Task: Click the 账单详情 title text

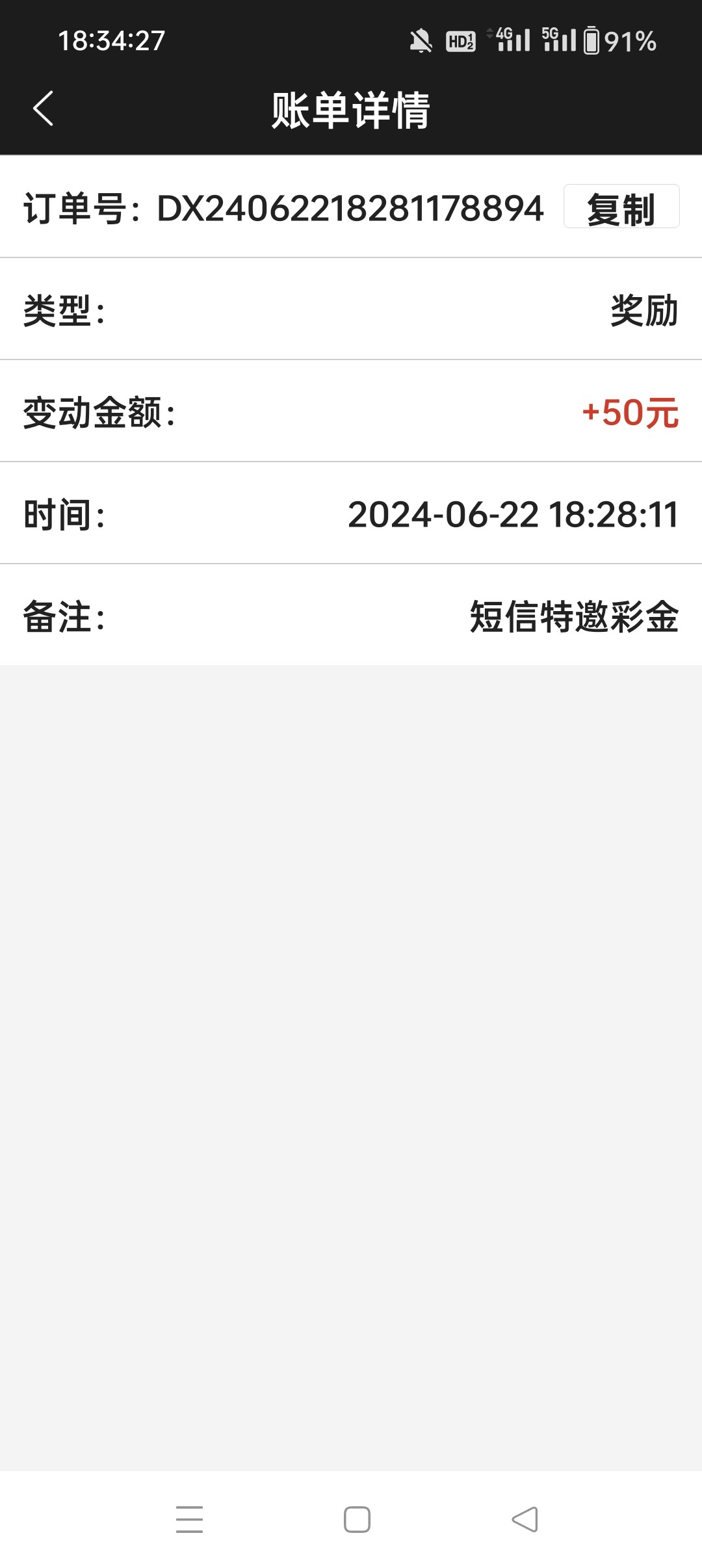Action: [351, 108]
